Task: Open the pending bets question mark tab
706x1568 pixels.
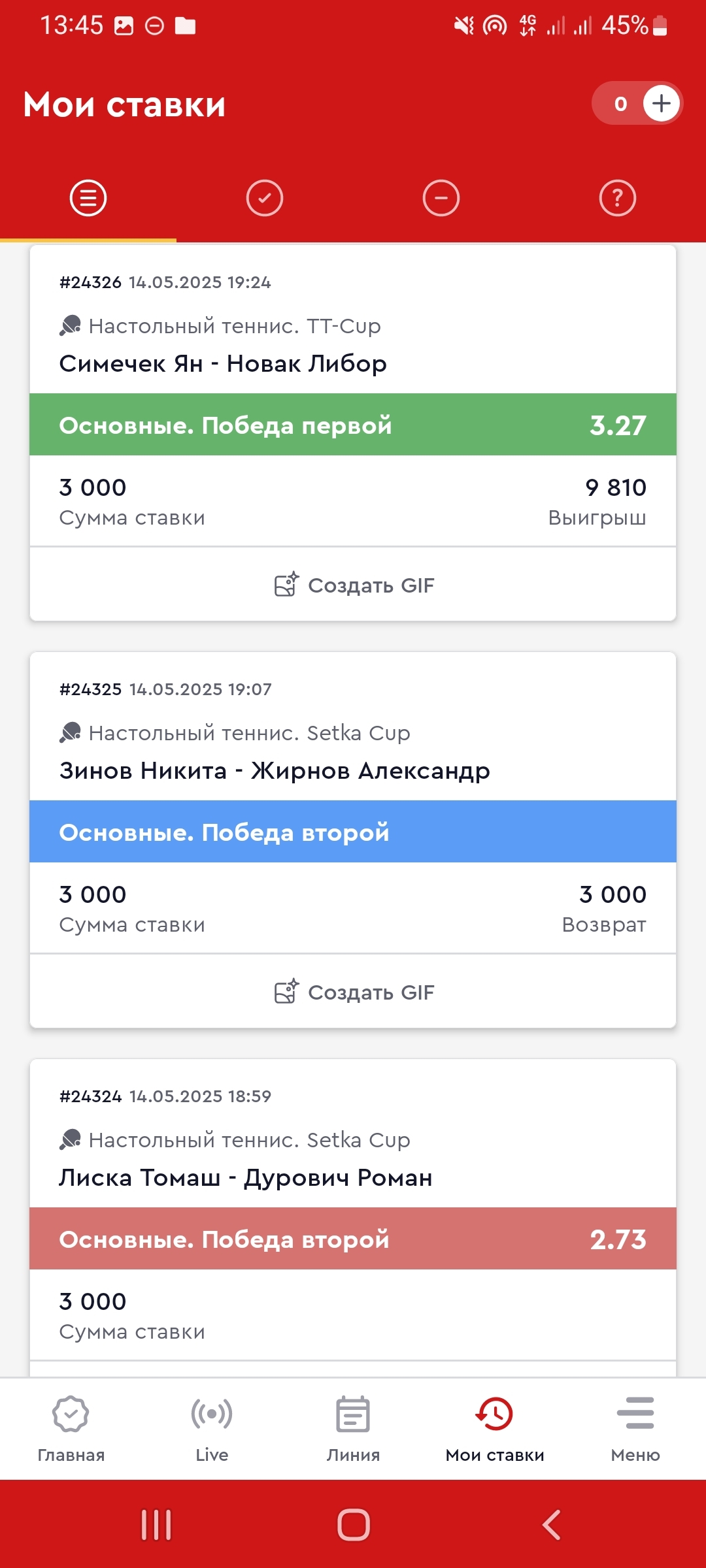Action: [x=618, y=198]
